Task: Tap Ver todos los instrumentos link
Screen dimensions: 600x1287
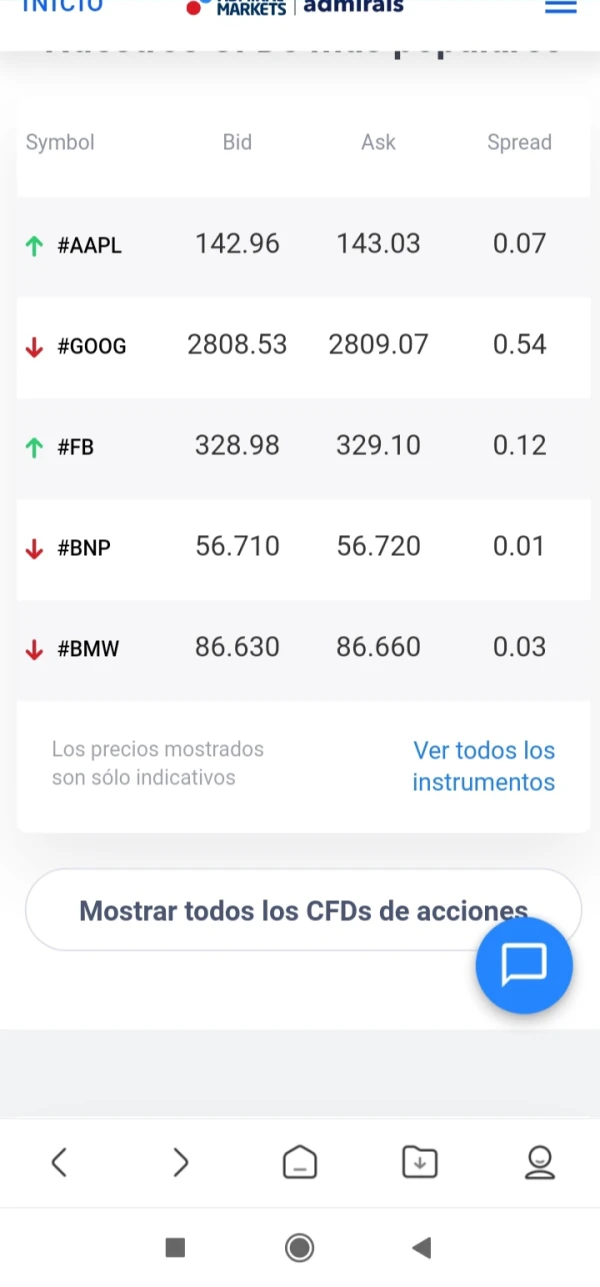Action: click(x=484, y=766)
